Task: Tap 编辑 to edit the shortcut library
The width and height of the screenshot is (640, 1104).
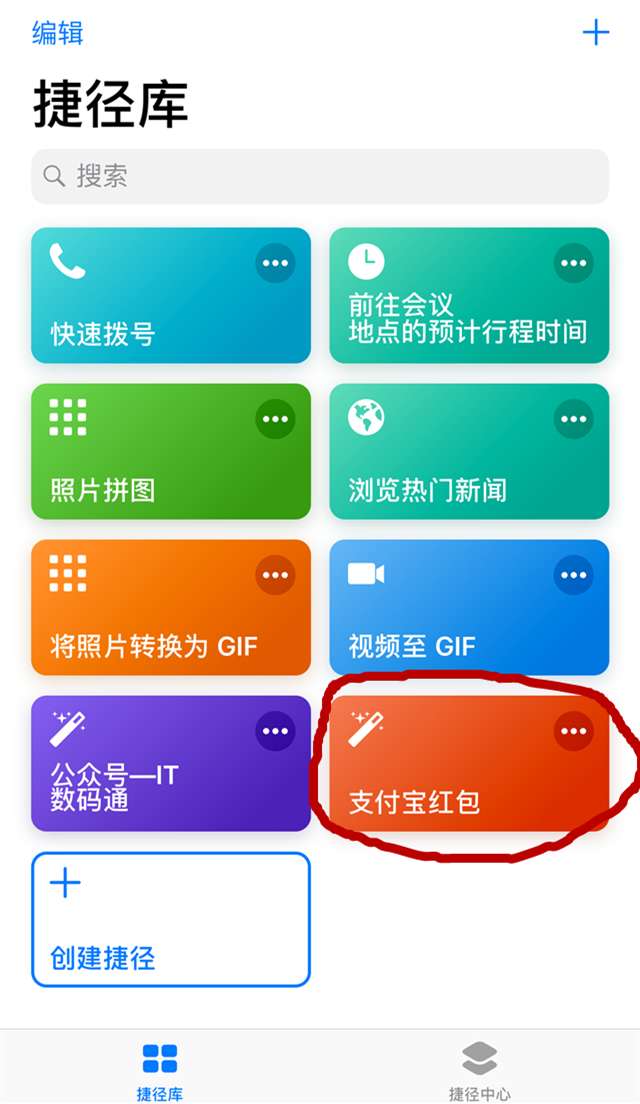Action: (57, 33)
